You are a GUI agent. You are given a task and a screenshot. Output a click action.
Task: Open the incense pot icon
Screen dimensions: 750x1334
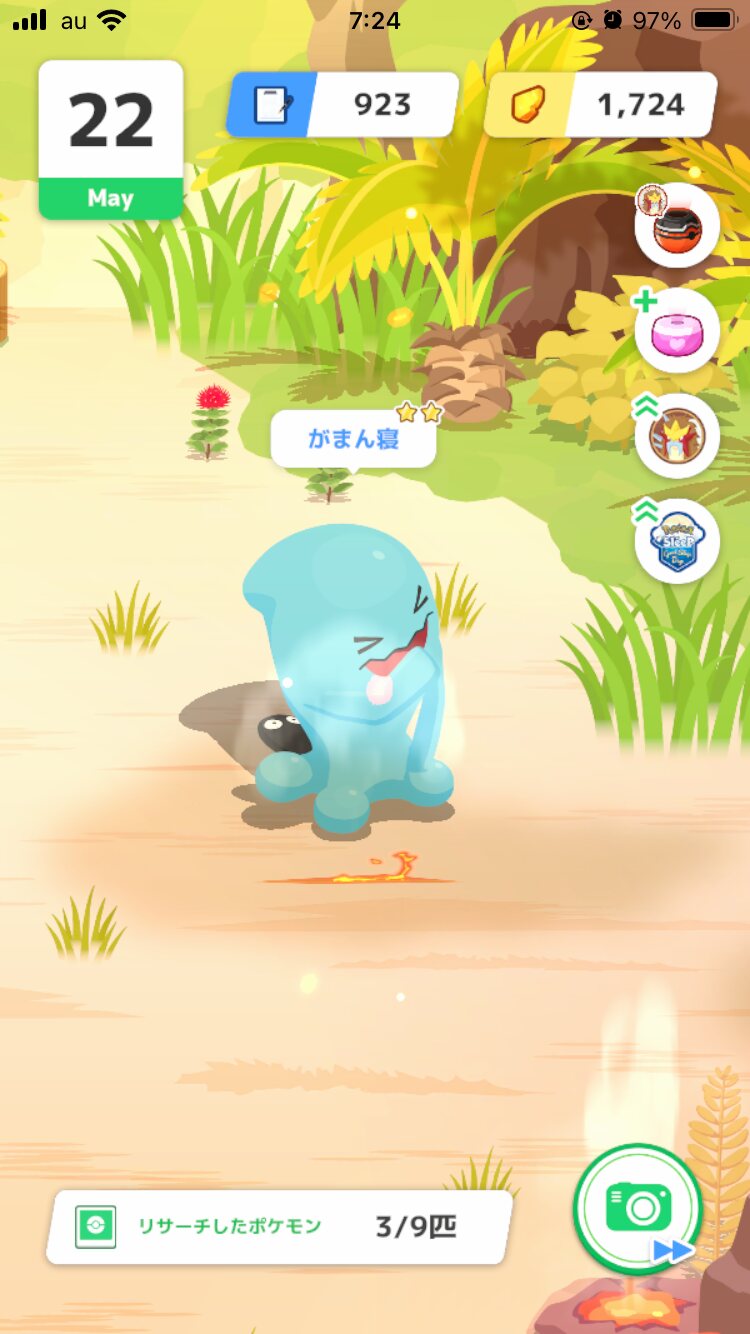coord(677,226)
